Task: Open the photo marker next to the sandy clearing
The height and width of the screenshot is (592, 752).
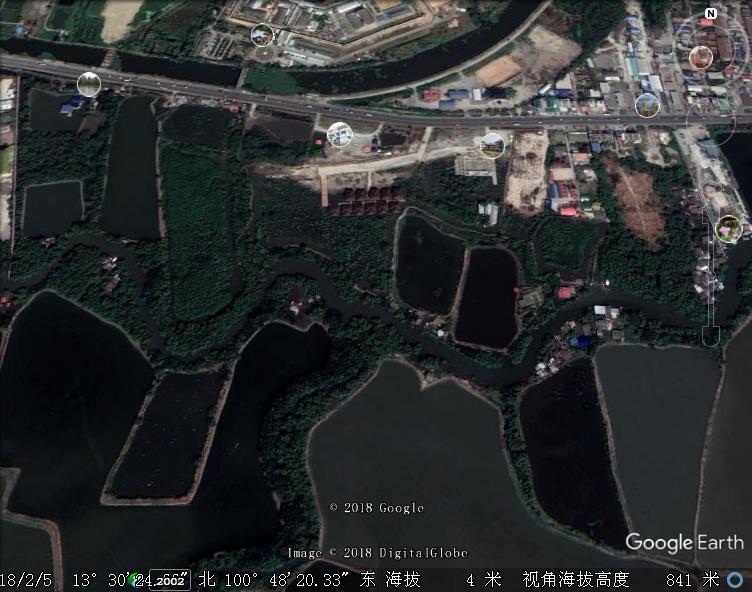Action: 492,145
